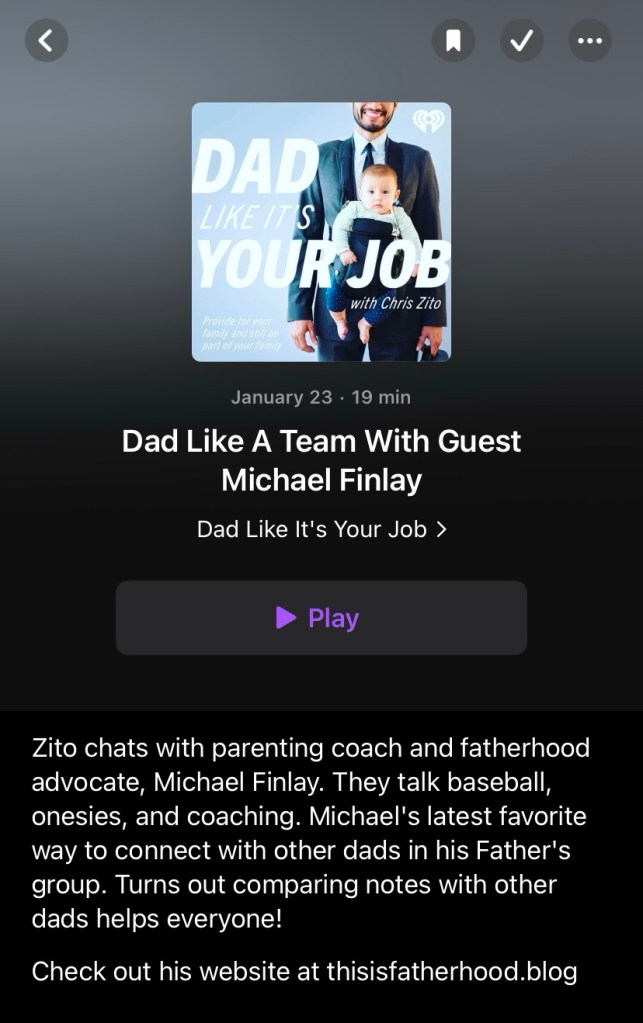
Task: Go back using the top-left arrow
Action: click(x=46, y=41)
